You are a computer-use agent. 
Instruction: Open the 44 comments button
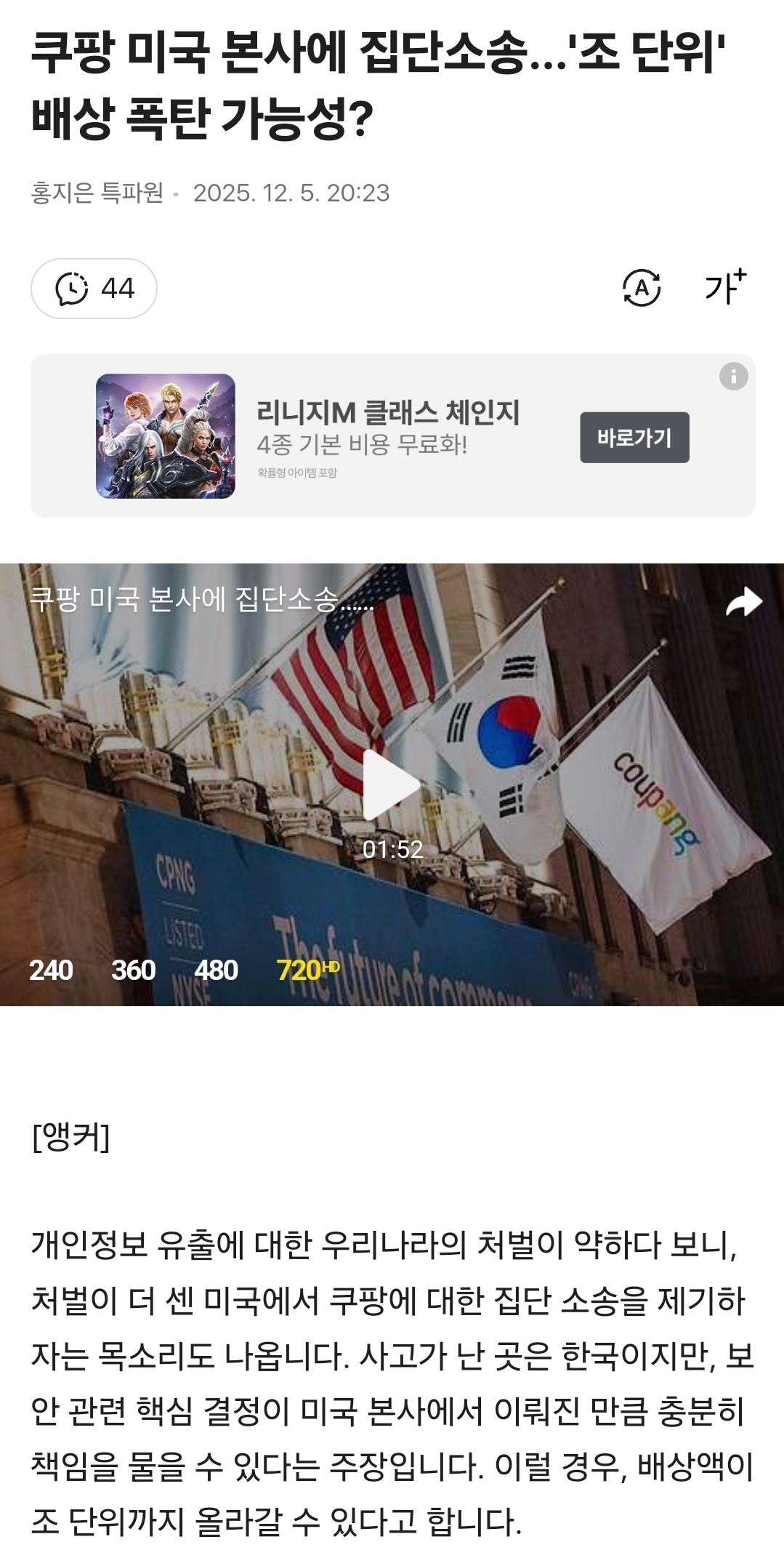click(x=94, y=289)
